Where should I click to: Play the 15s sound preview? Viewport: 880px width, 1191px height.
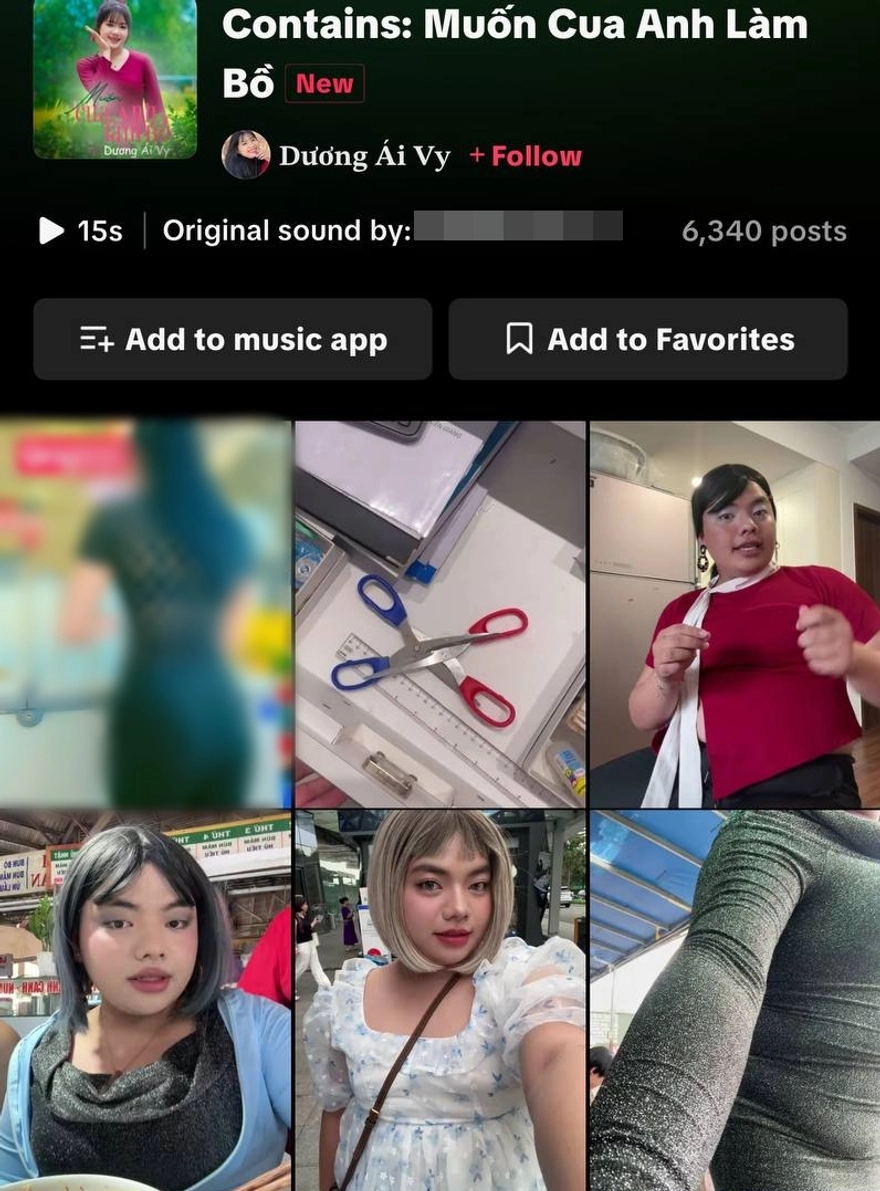pyautogui.click(x=52, y=231)
